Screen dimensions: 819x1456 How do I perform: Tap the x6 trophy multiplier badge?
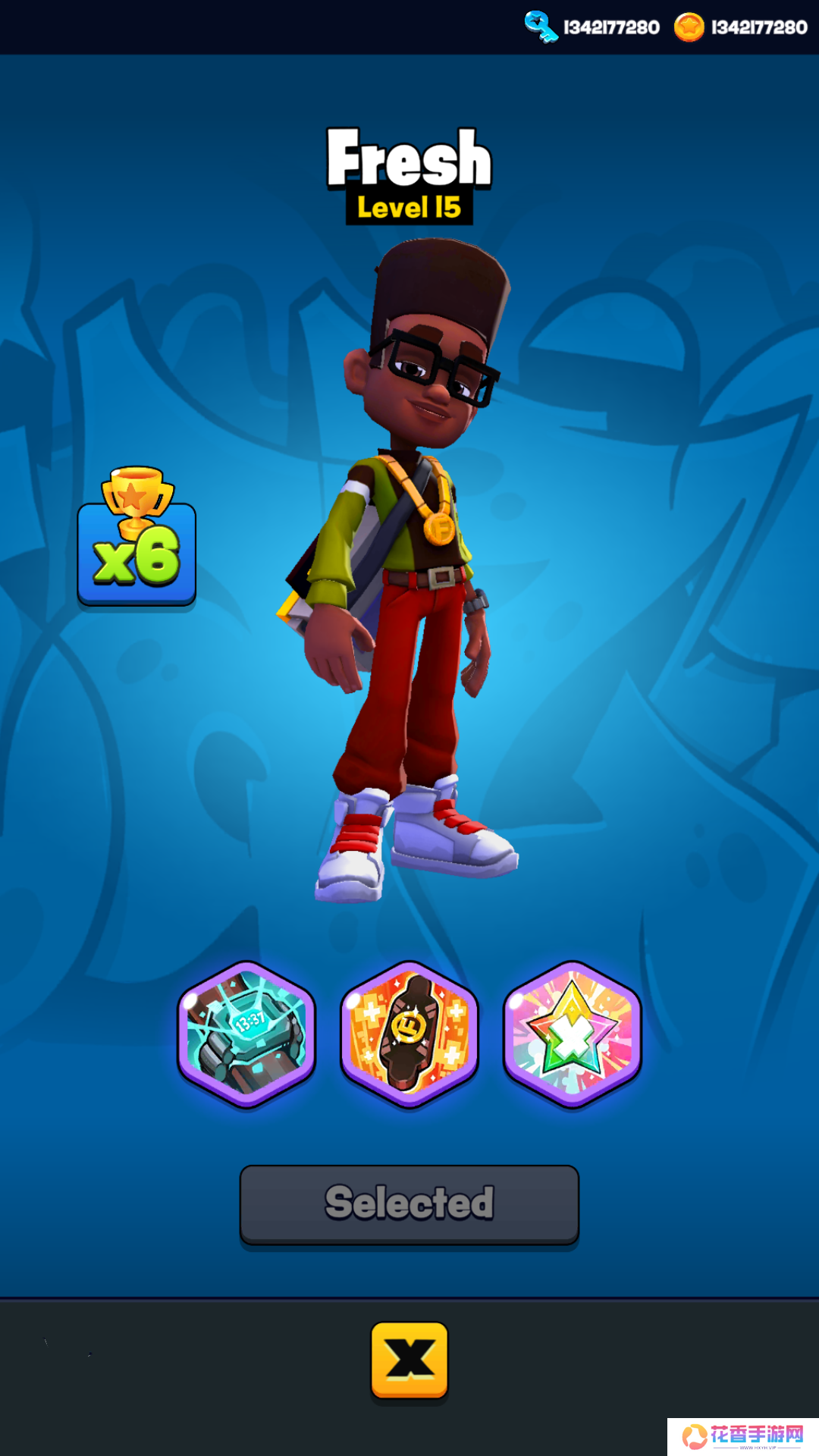[x=137, y=540]
